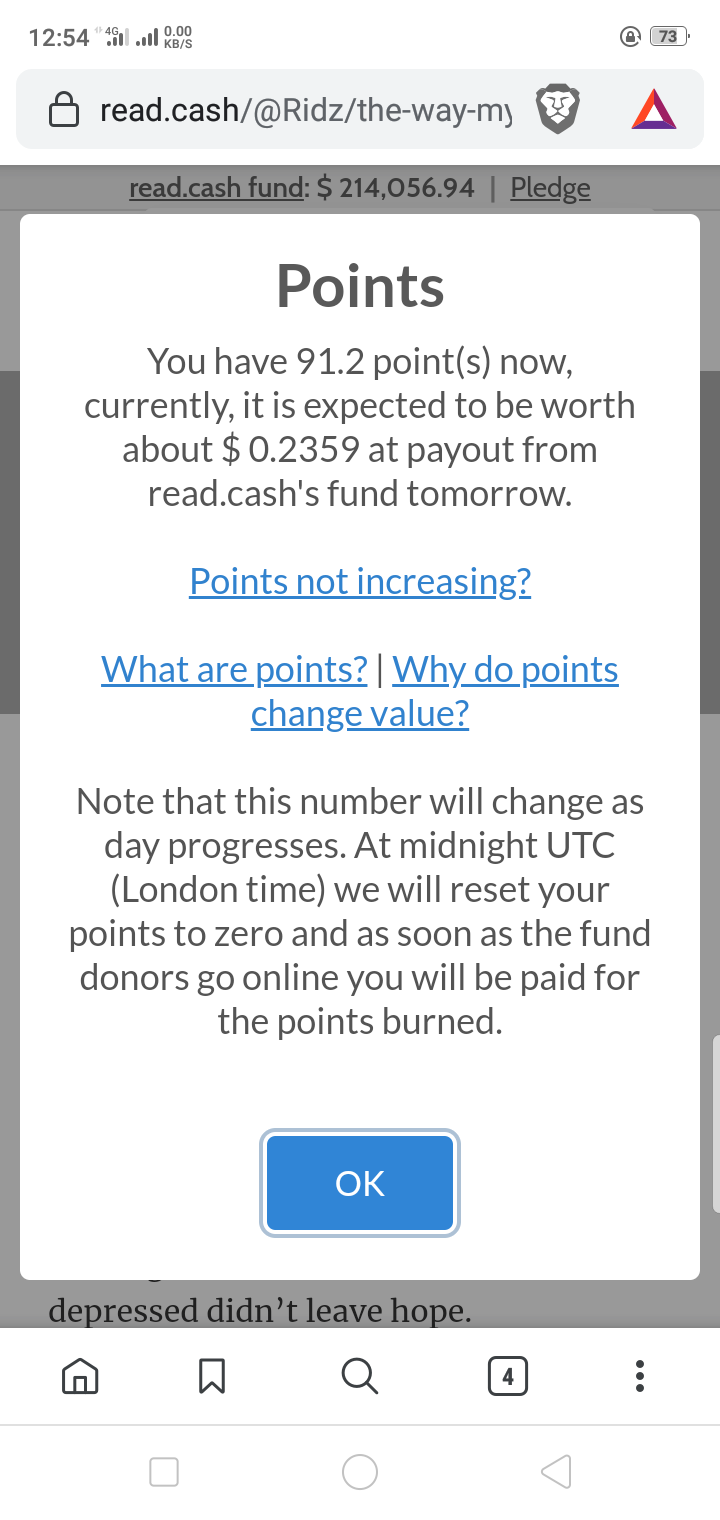Go to the browser home page
The height and width of the screenshot is (1520, 720).
click(80, 1377)
